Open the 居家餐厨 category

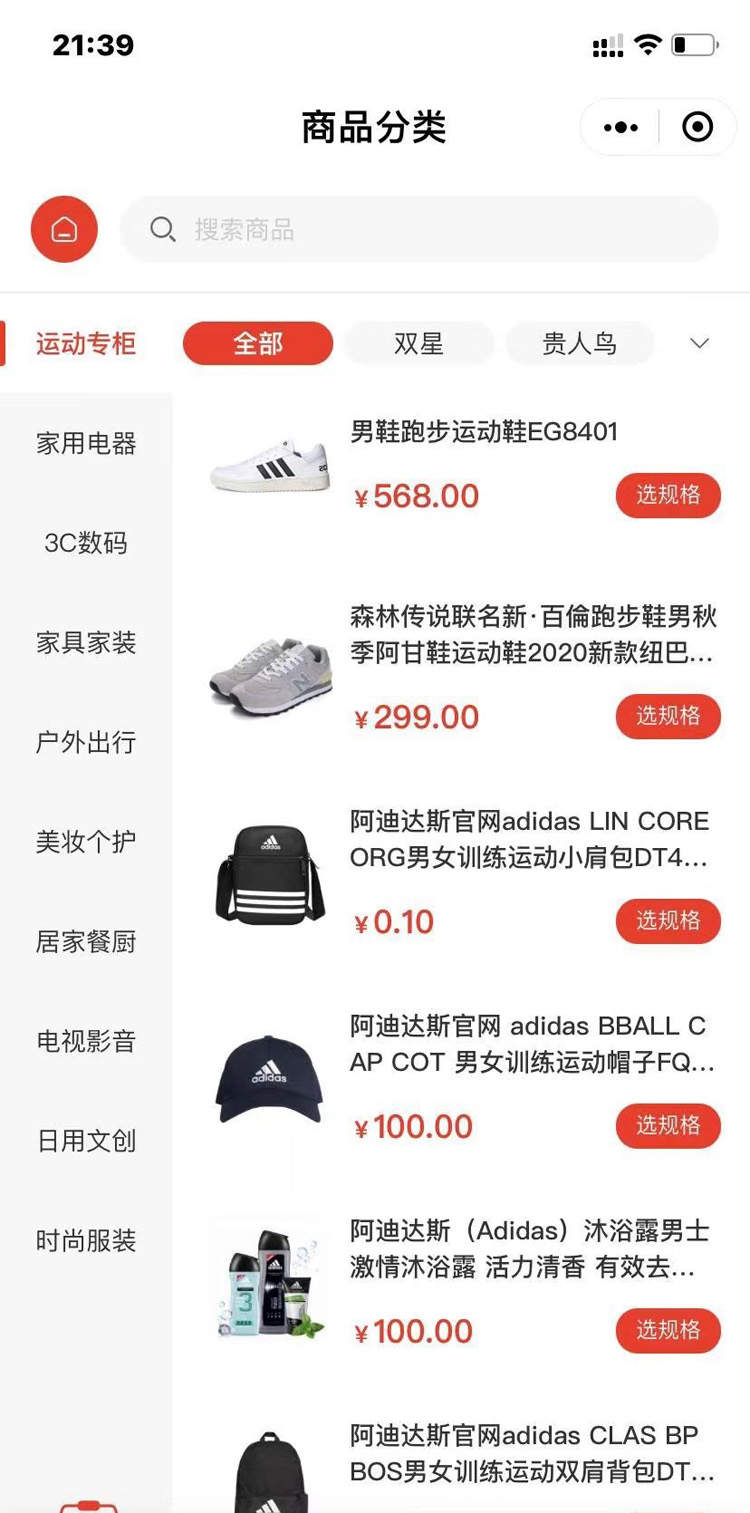pyautogui.click(x=86, y=942)
